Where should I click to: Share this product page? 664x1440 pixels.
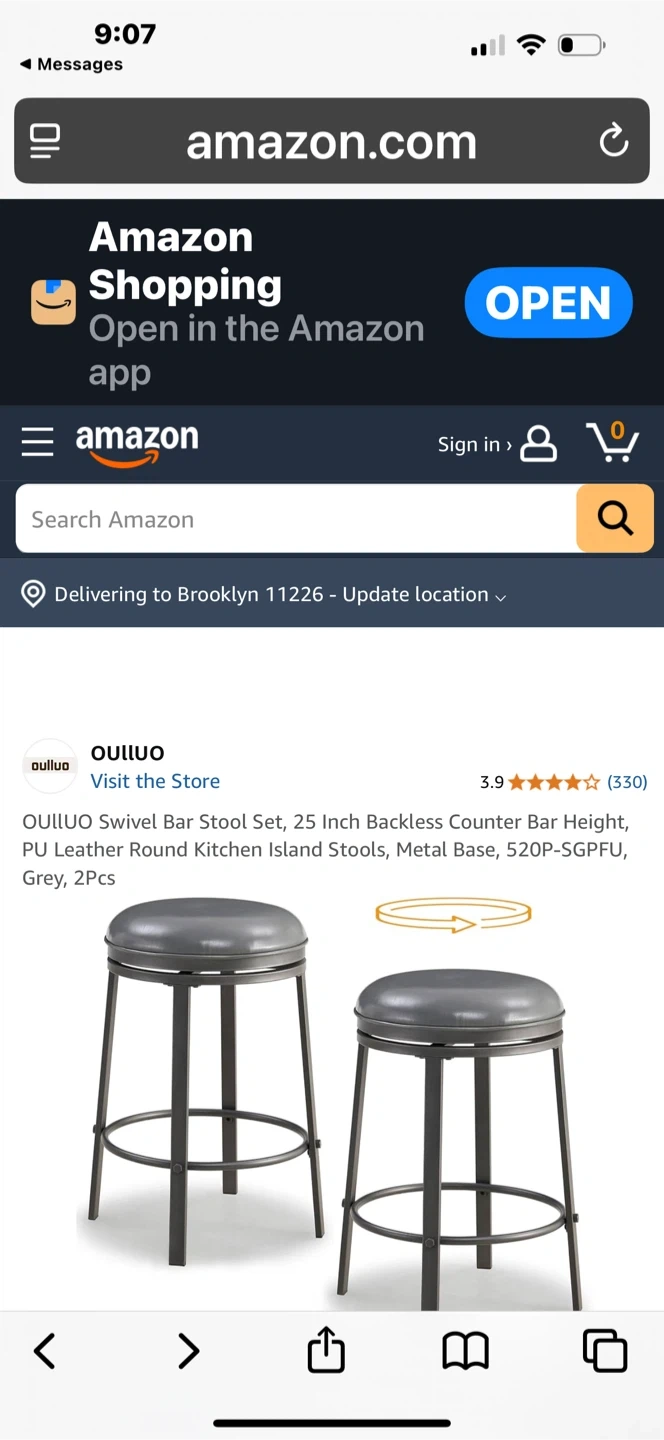tap(326, 1350)
